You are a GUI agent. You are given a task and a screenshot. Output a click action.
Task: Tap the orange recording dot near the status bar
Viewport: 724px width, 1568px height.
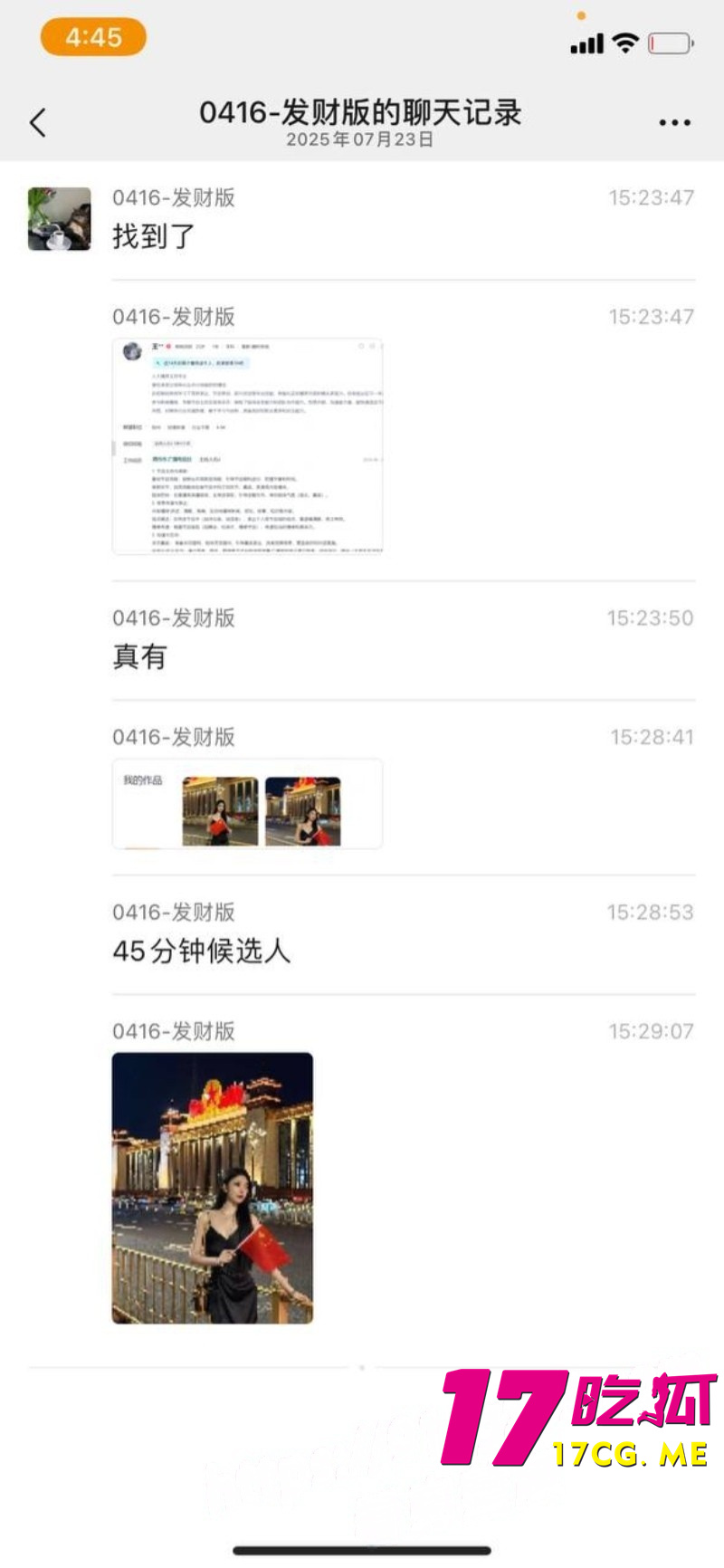tap(580, 15)
